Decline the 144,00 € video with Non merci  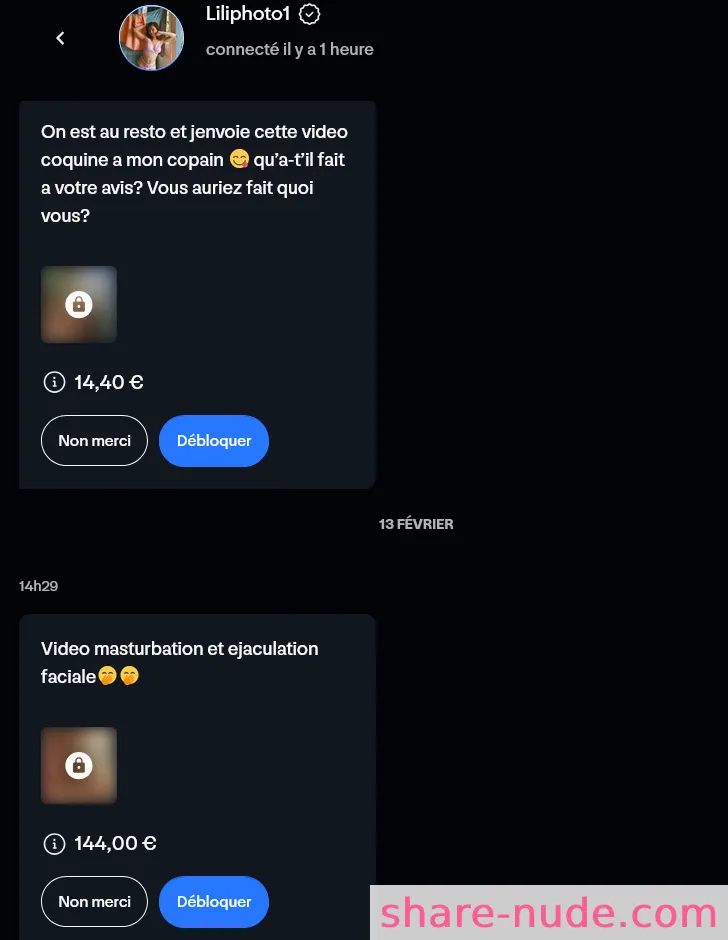click(x=94, y=902)
